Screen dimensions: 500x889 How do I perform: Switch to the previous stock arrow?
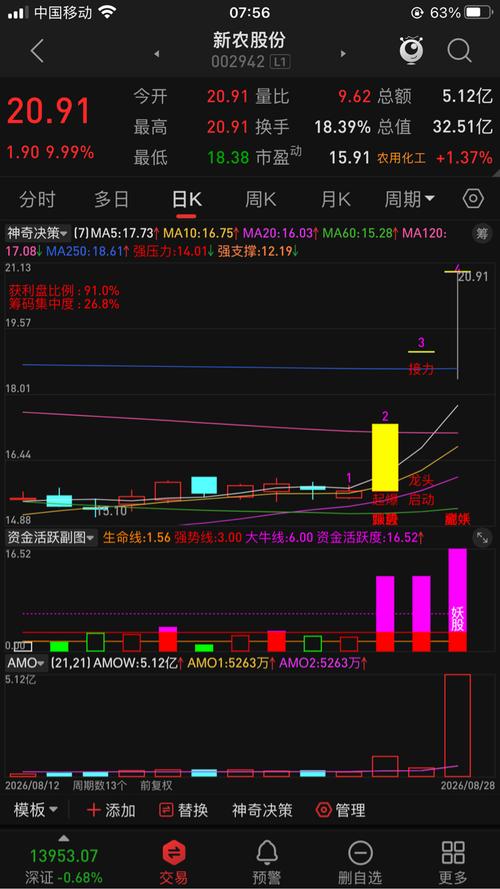pyautogui.click(x=156, y=54)
